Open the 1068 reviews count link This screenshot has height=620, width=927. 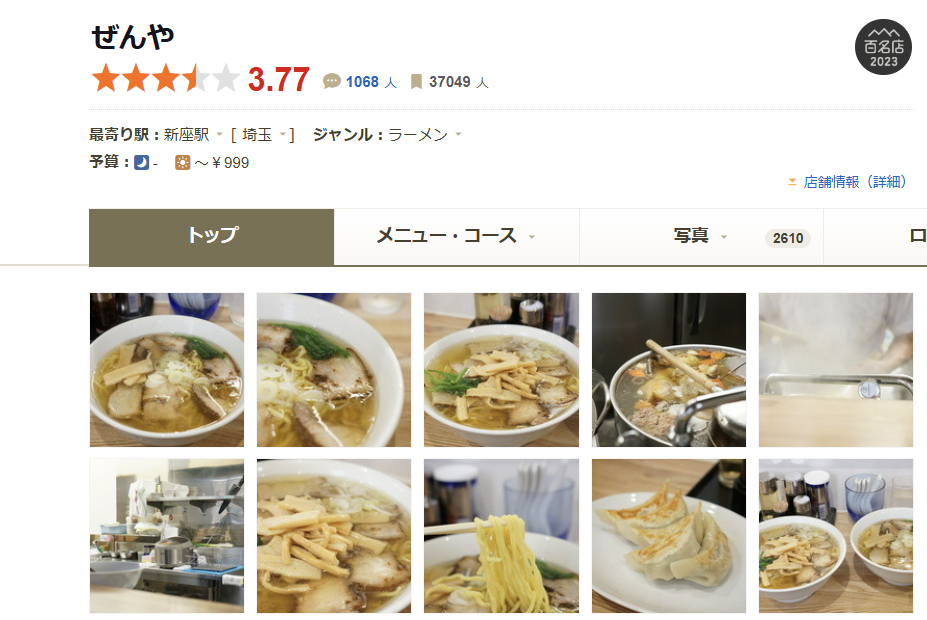click(362, 82)
